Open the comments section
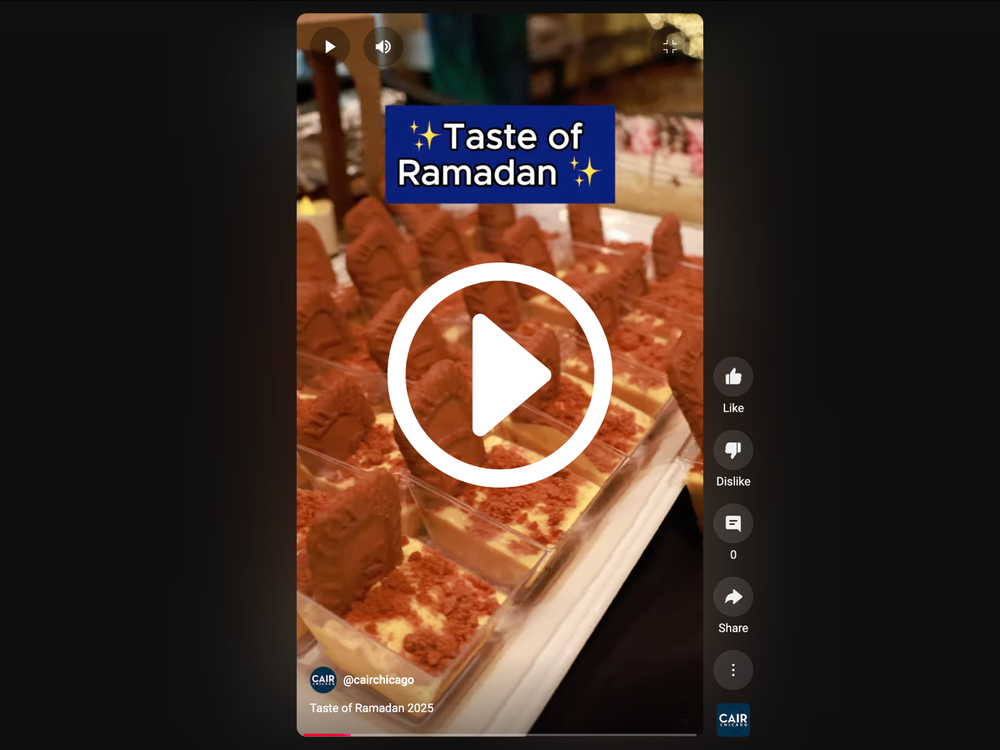Image resolution: width=1000 pixels, height=750 pixels. (733, 524)
